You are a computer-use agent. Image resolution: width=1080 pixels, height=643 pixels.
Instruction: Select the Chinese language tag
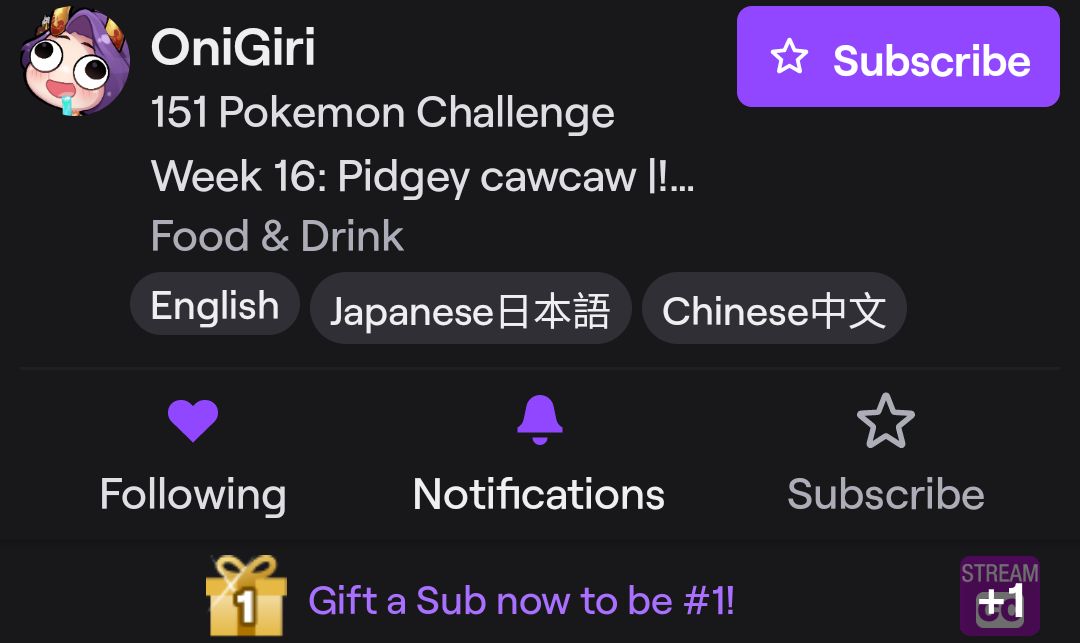773,311
